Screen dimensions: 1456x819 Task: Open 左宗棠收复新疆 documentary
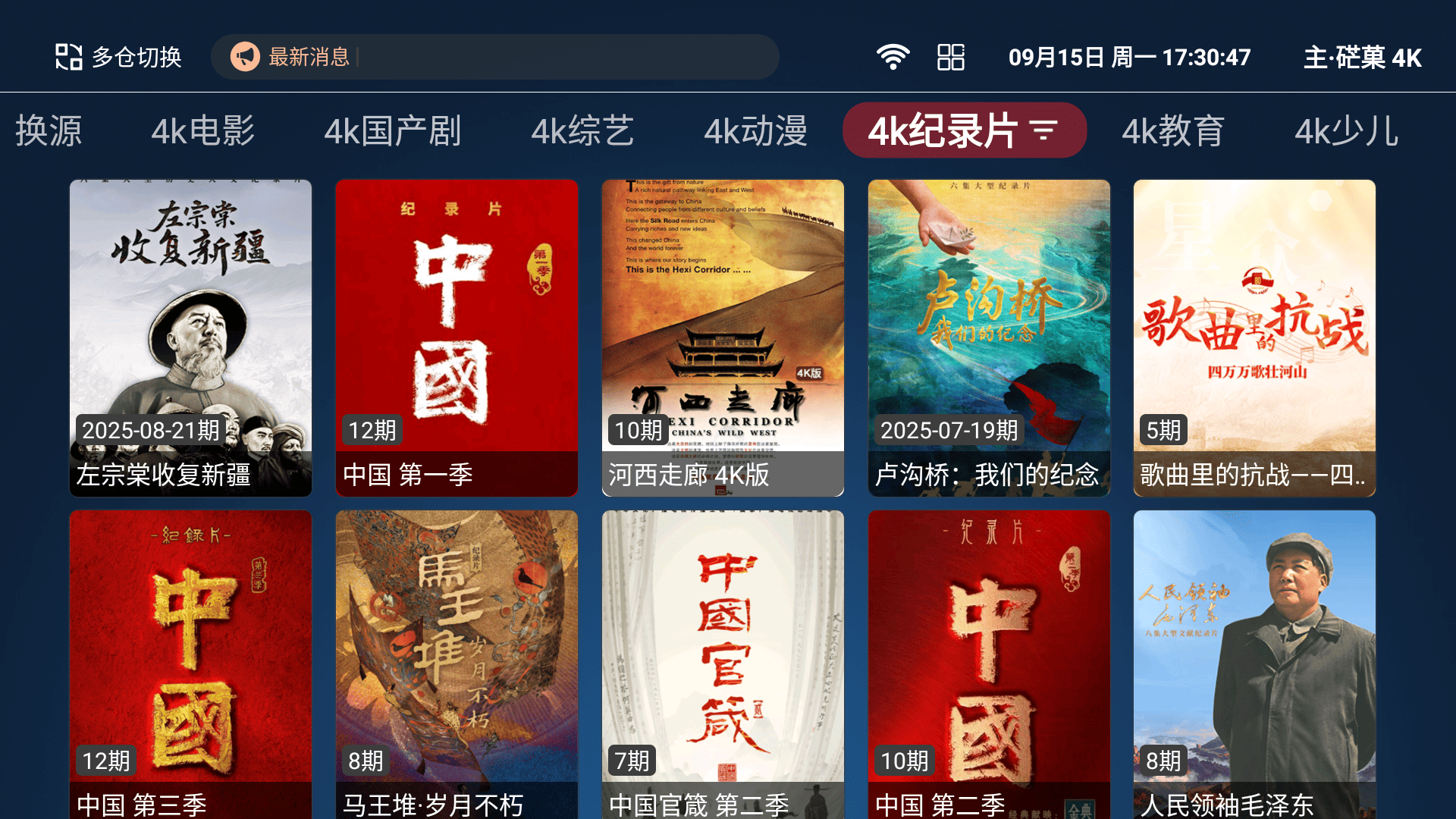(x=190, y=337)
